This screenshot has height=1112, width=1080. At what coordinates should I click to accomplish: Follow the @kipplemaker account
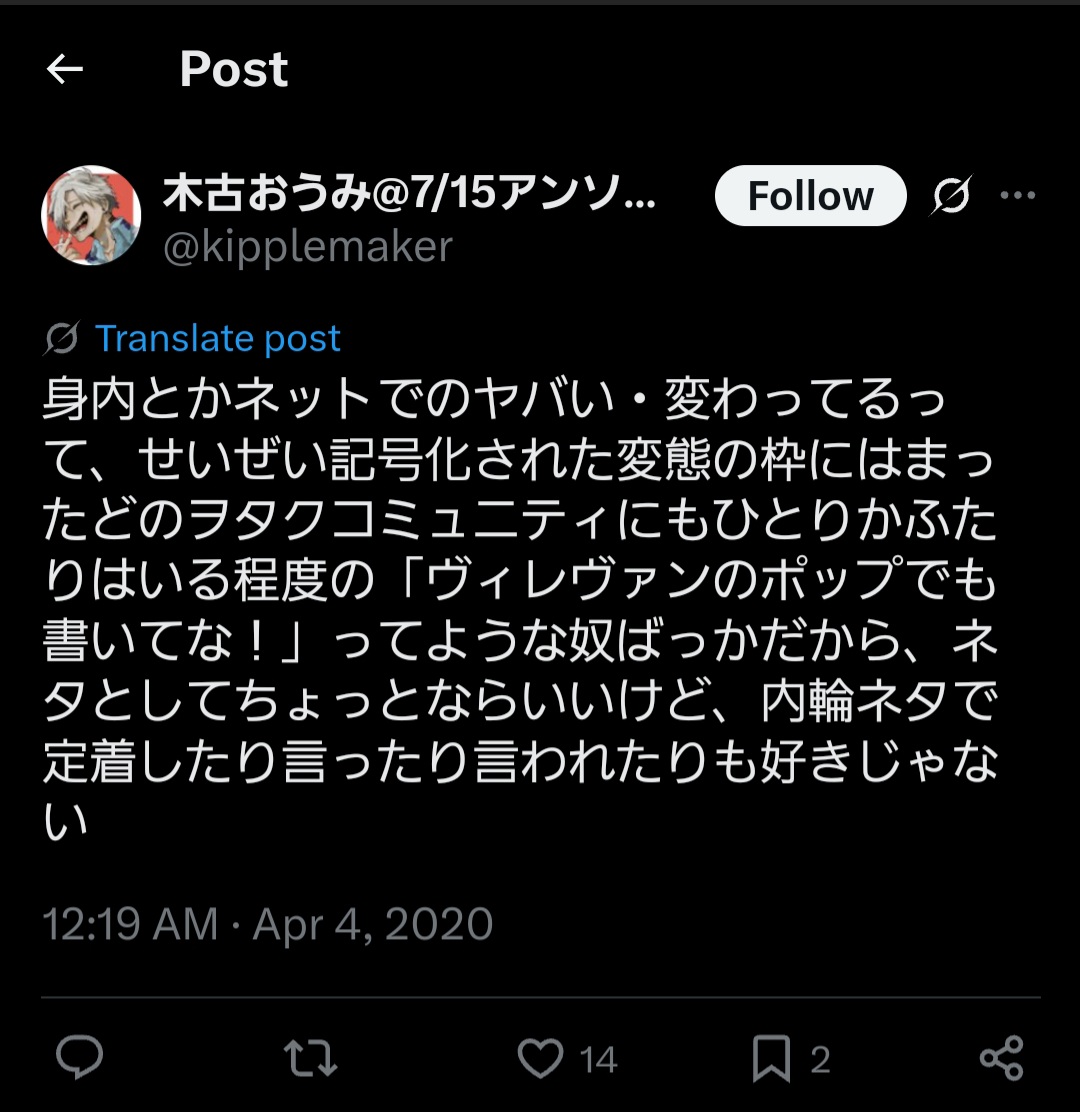tap(810, 196)
